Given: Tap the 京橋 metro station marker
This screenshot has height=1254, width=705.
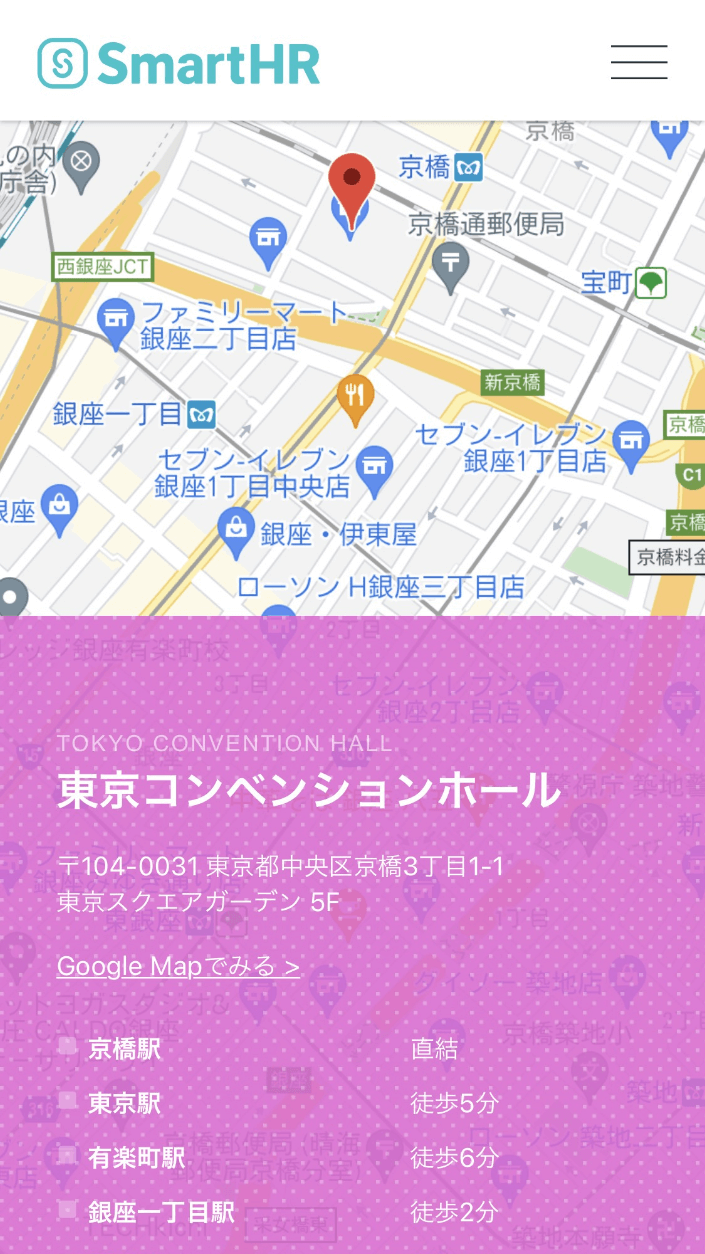Looking at the screenshot, I should [468, 167].
